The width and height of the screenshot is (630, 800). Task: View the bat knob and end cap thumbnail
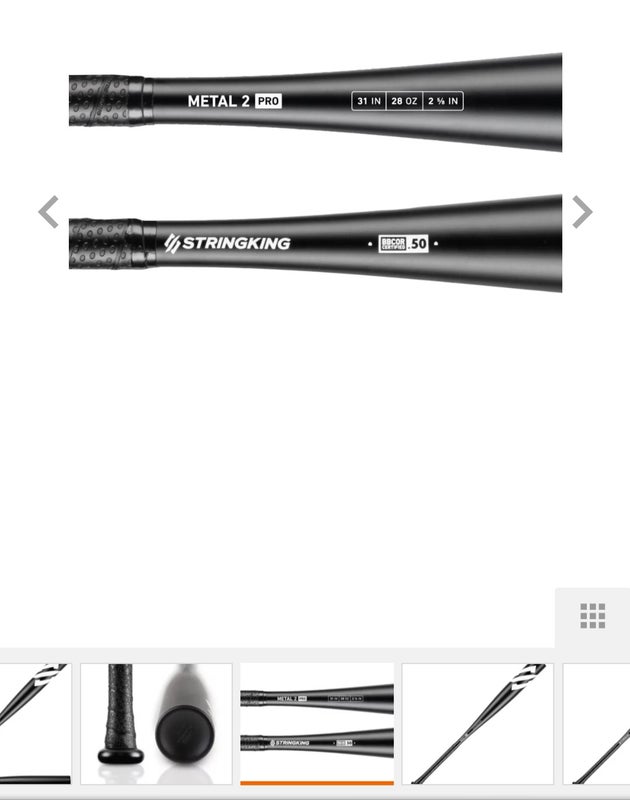[x=156, y=723]
